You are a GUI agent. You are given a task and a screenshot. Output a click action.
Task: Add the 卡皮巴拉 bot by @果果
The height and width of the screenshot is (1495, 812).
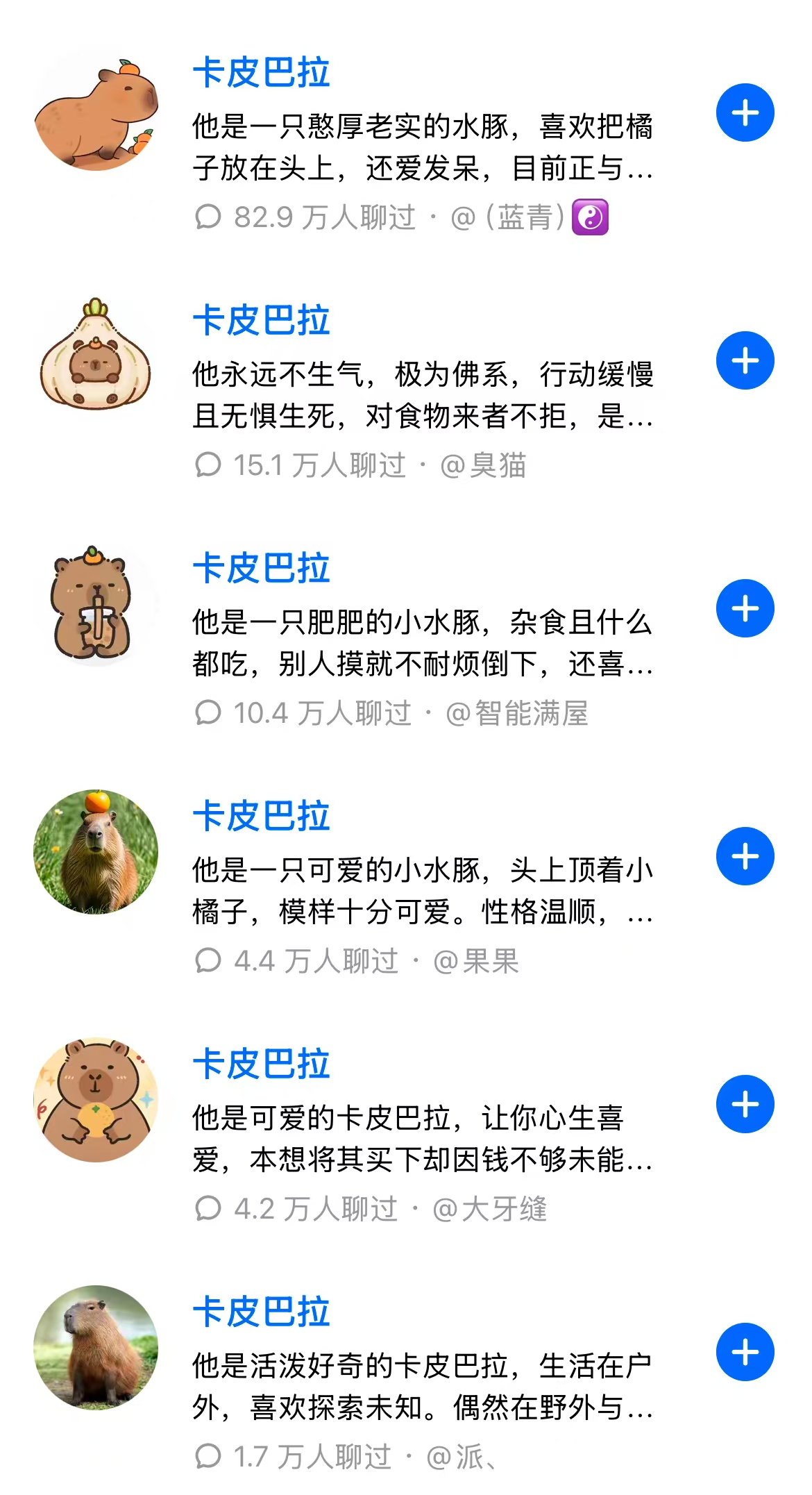(745, 857)
